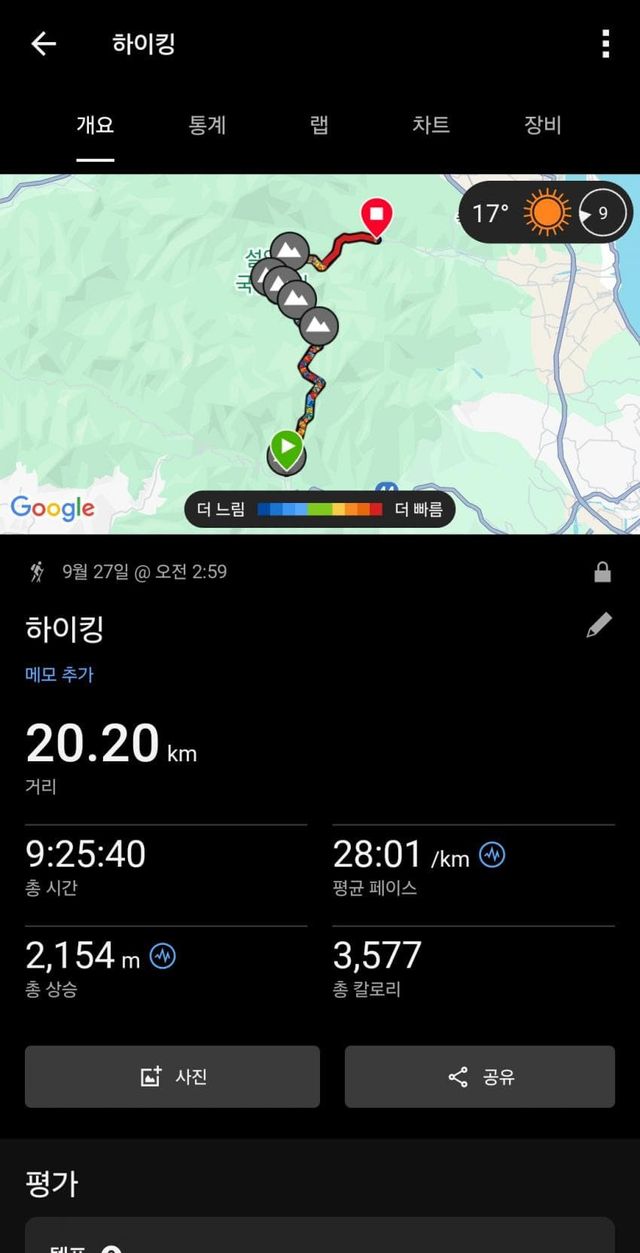Select the 장비 tab
This screenshot has width=640, height=1253.
543,126
